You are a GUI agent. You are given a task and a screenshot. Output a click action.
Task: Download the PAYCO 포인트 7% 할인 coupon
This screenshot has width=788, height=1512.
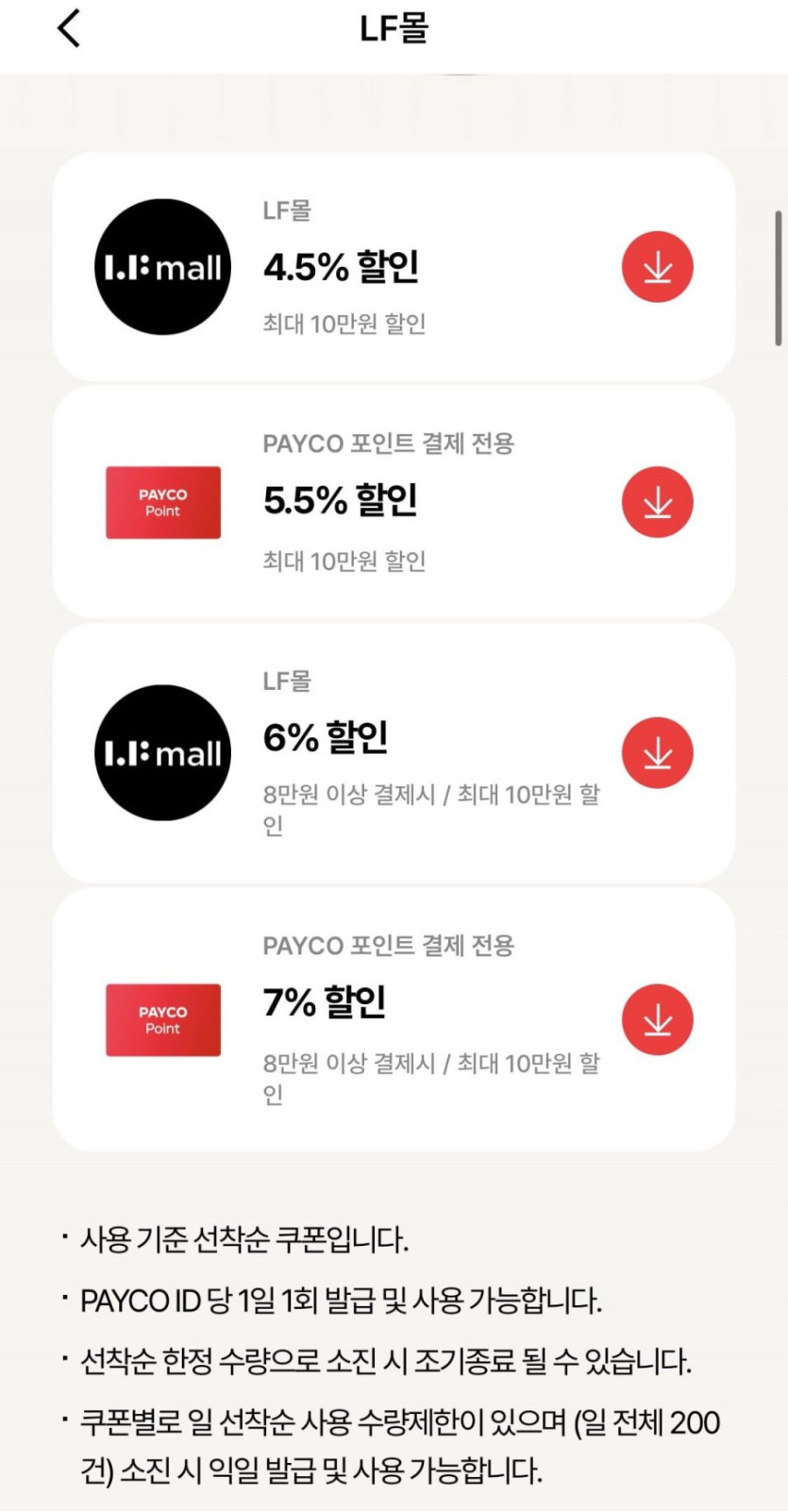[x=657, y=1019]
